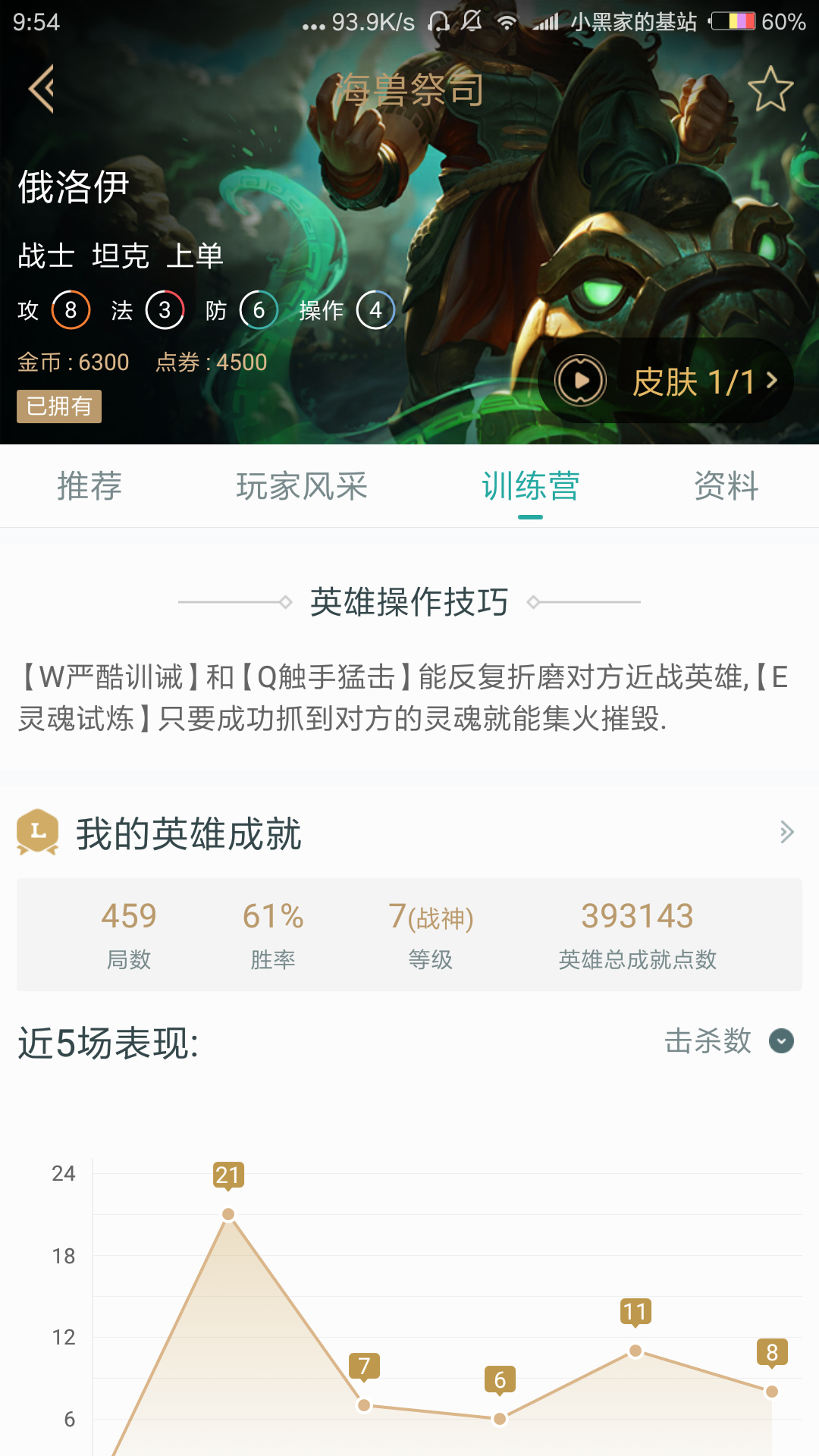Open the 皮肤 1/1 skin list

(694, 381)
